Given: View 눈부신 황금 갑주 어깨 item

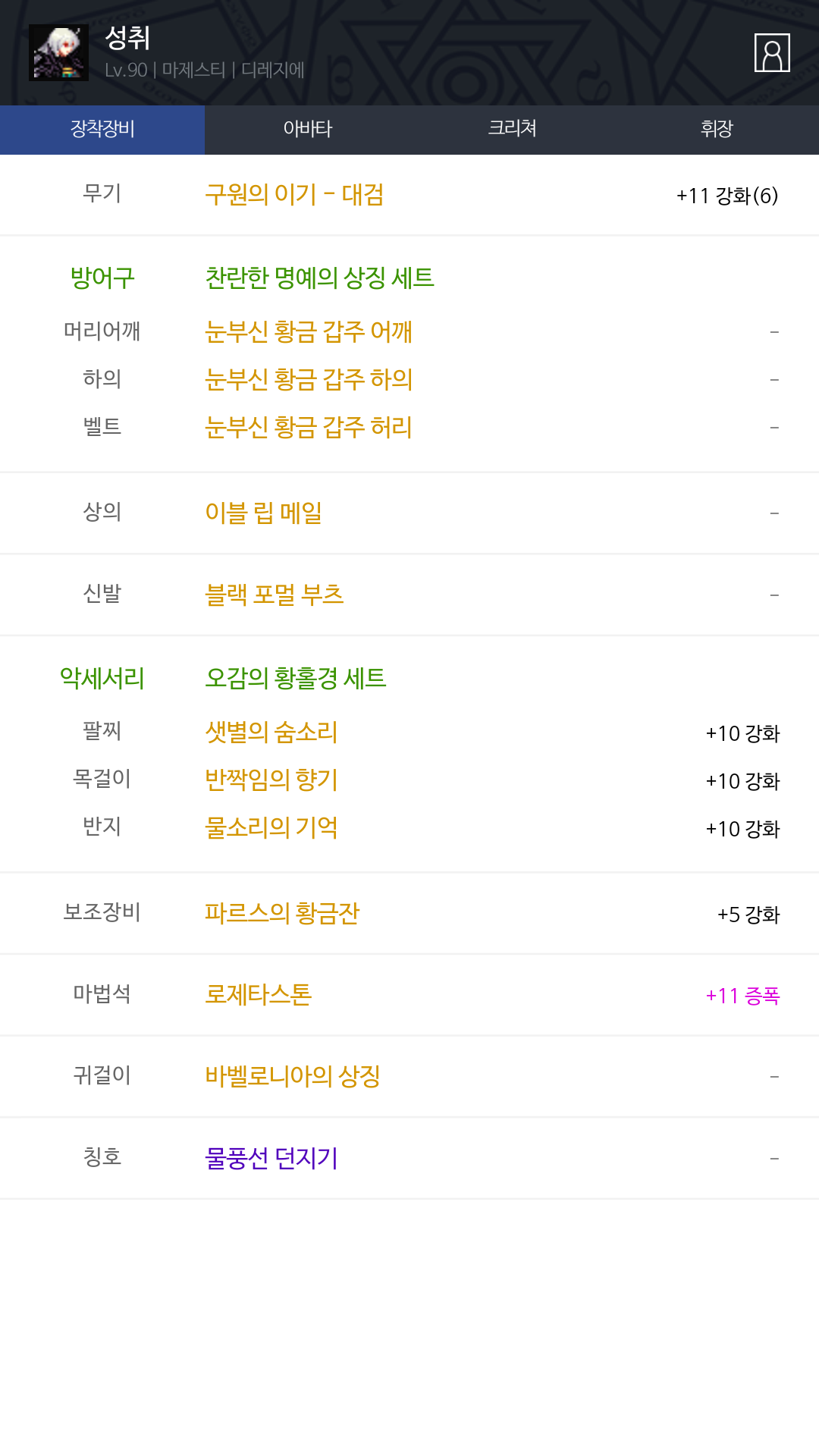Looking at the screenshot, I should pyautogui.click(x=309, y=331).
